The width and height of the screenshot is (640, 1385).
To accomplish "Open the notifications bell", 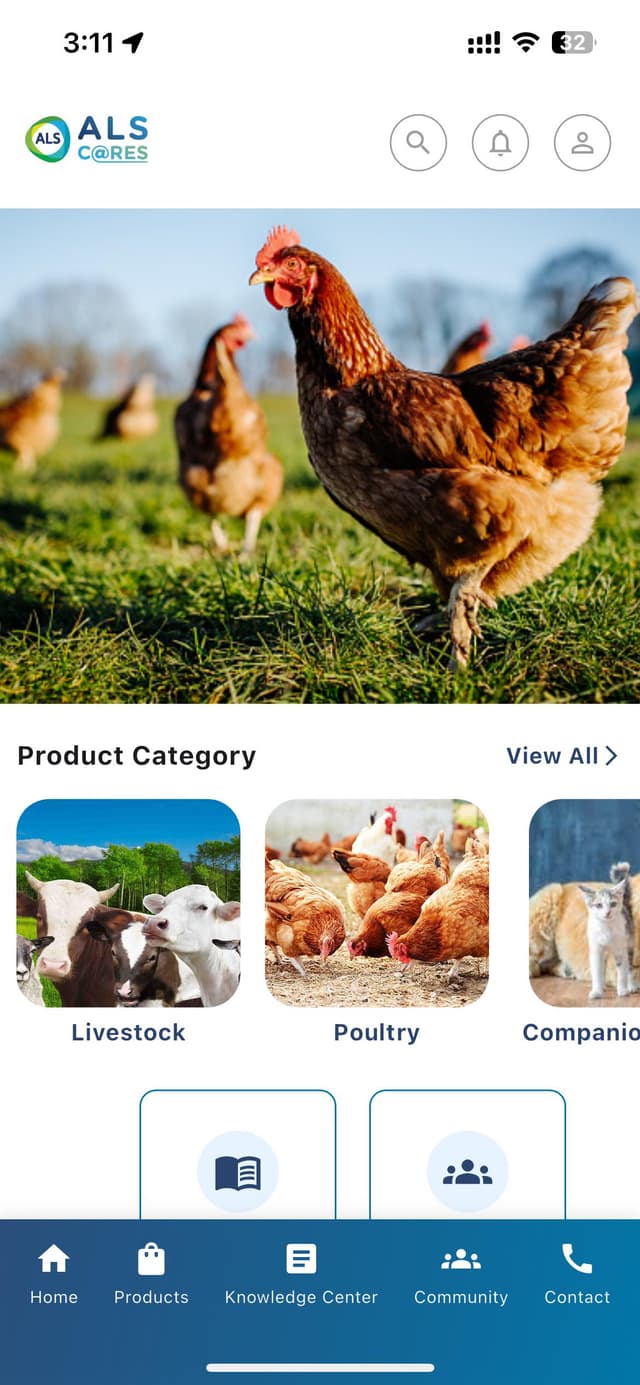I will click(500, 143).
